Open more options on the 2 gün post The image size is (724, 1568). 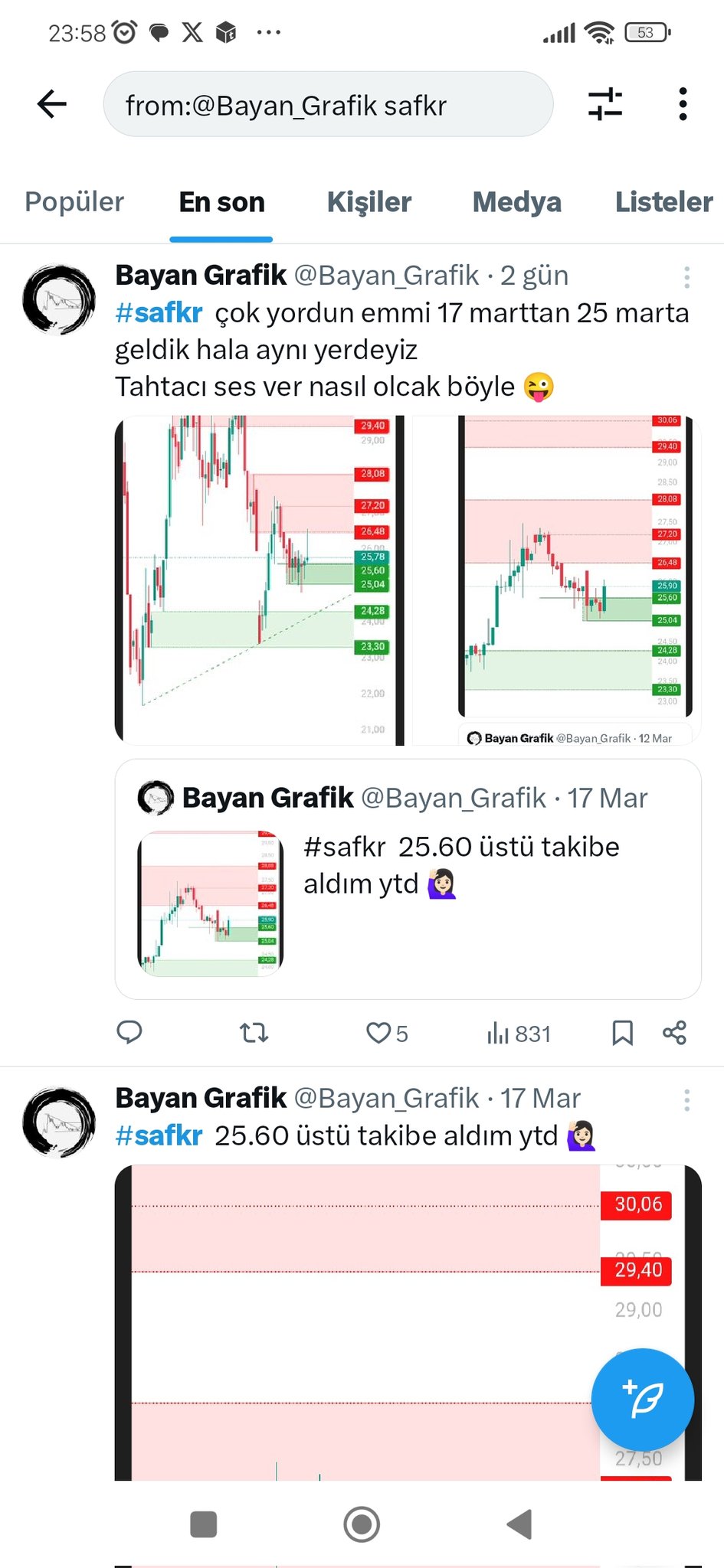click(x=686, y=277)
